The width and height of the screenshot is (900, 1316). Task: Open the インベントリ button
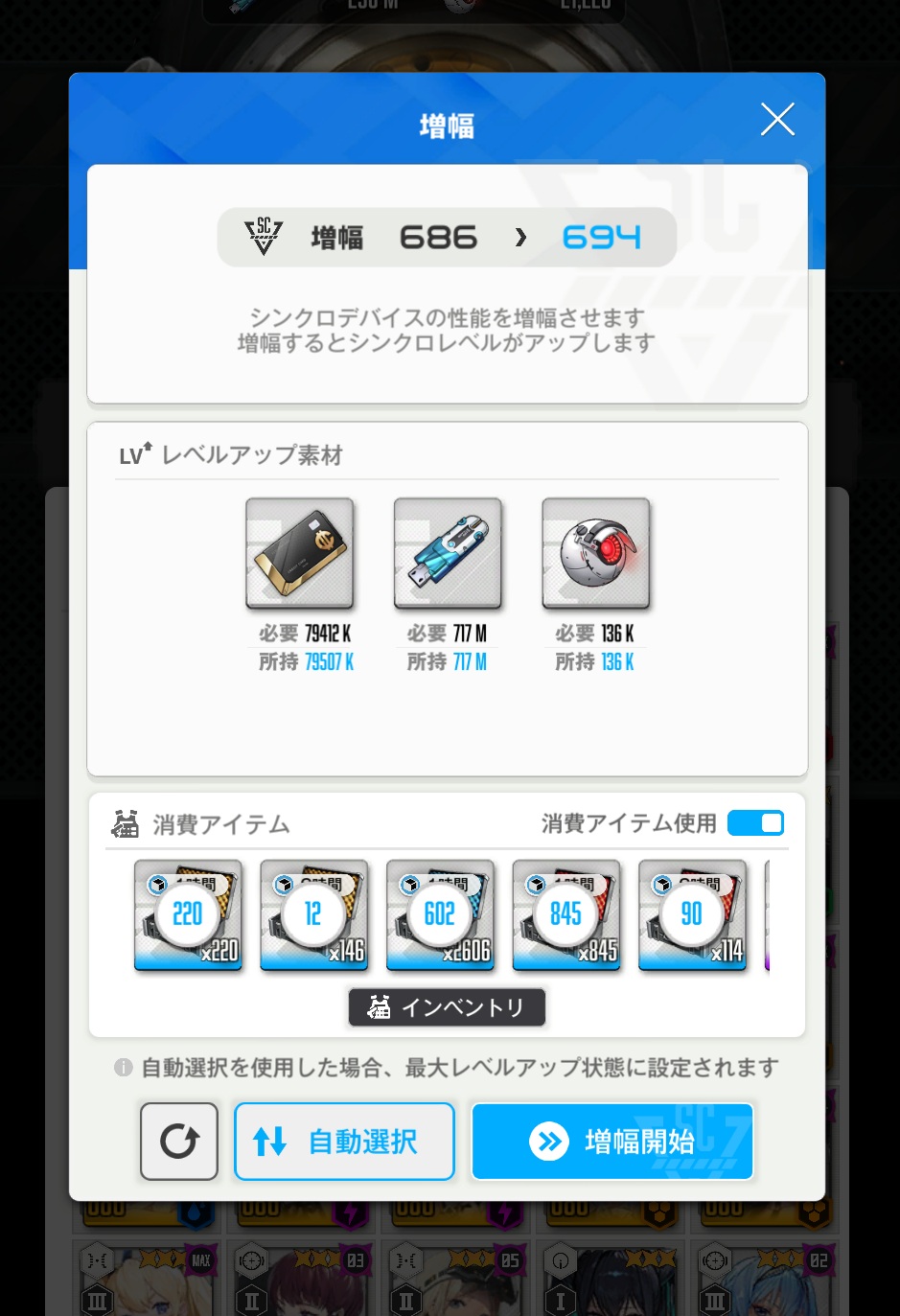(447, 1007)
